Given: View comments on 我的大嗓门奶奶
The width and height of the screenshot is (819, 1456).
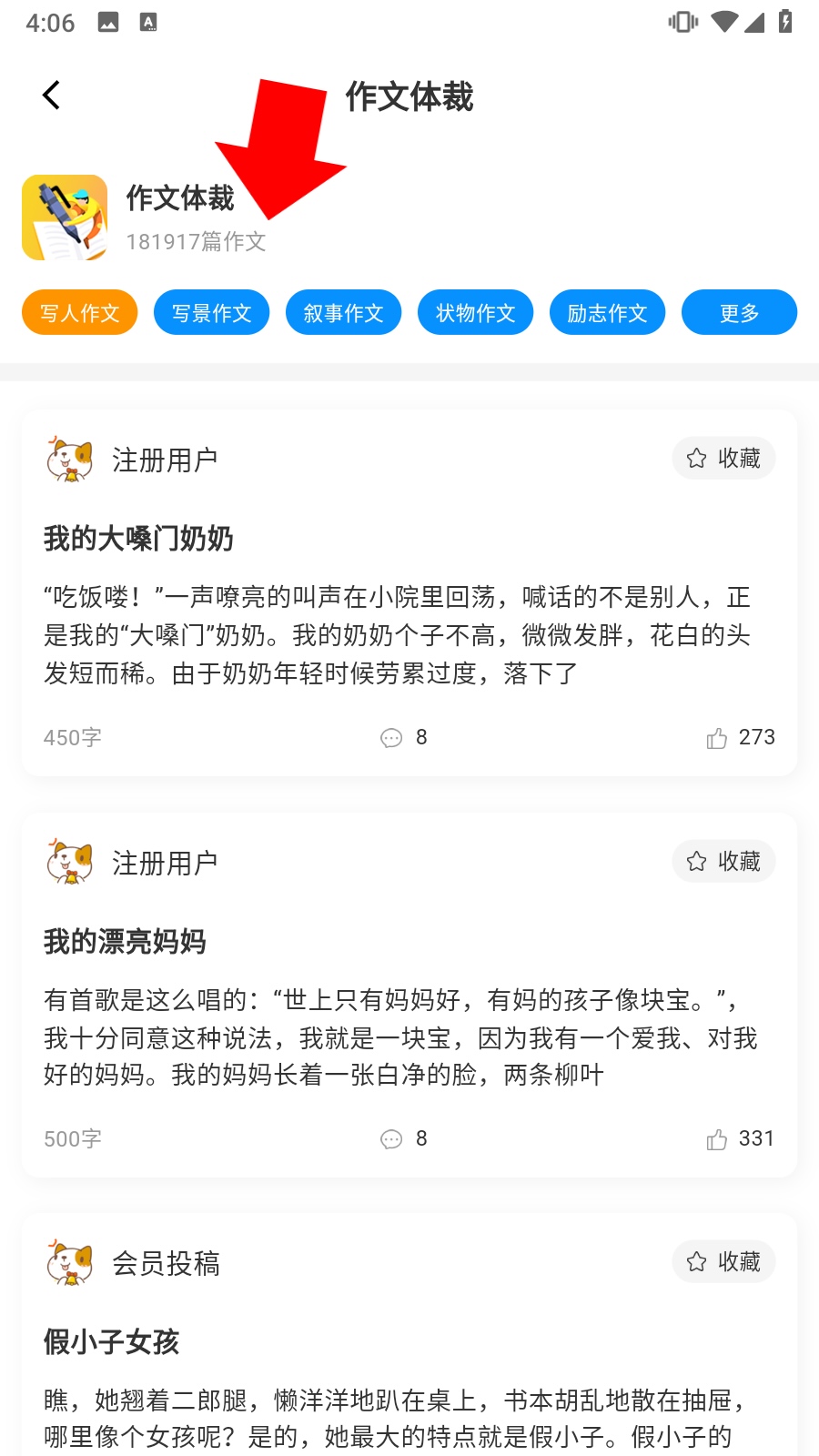Looking at the screenshot, I should [403, 737].
